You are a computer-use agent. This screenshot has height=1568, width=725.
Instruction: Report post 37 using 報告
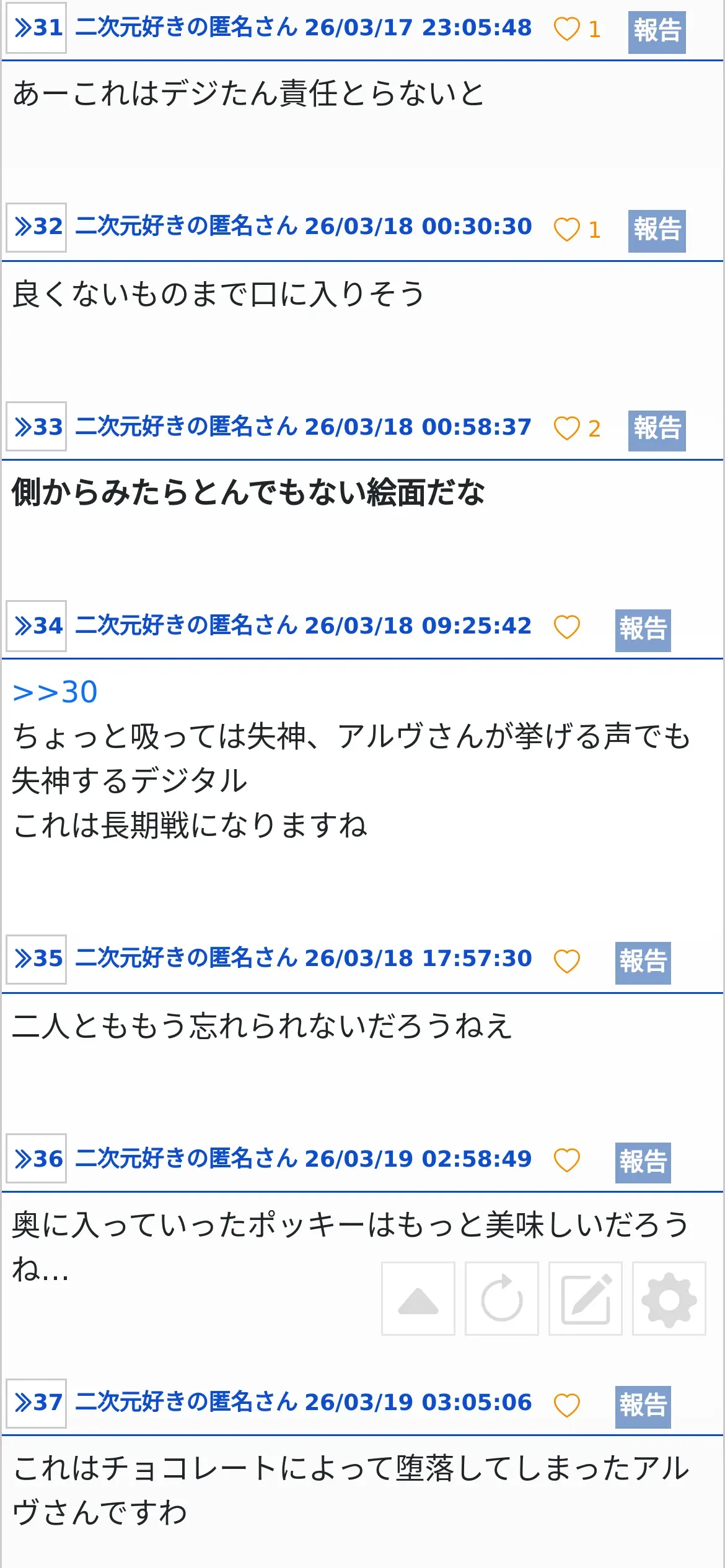(x=643, y=1406)
